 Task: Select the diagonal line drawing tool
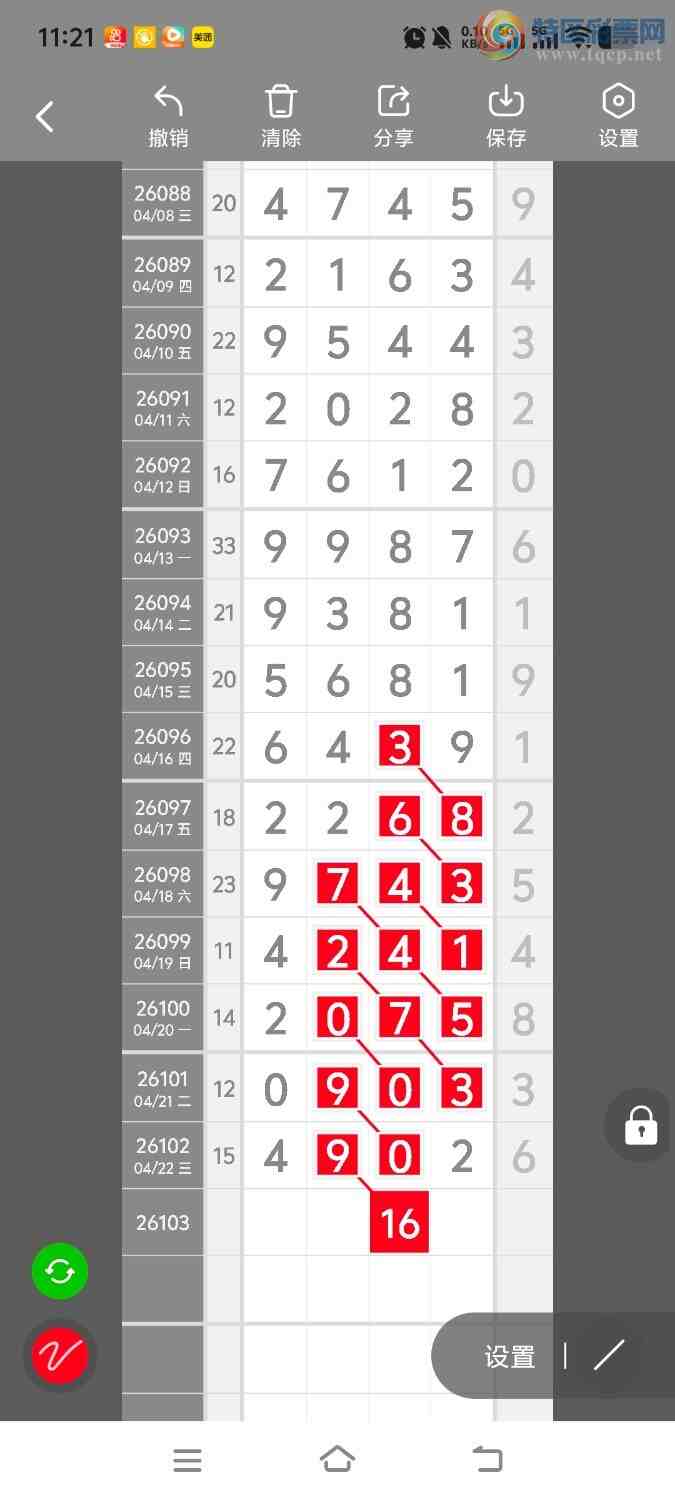608,1356
